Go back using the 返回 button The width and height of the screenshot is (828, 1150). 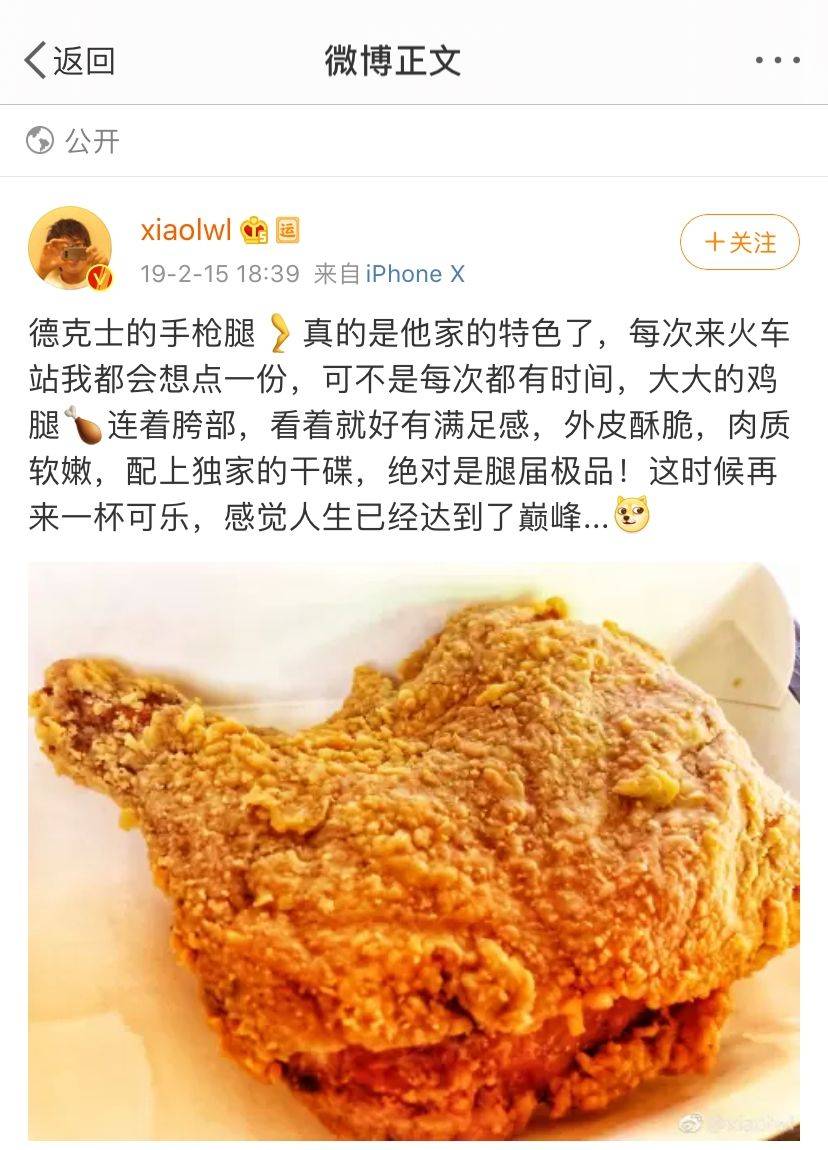(x=70, y=61)
